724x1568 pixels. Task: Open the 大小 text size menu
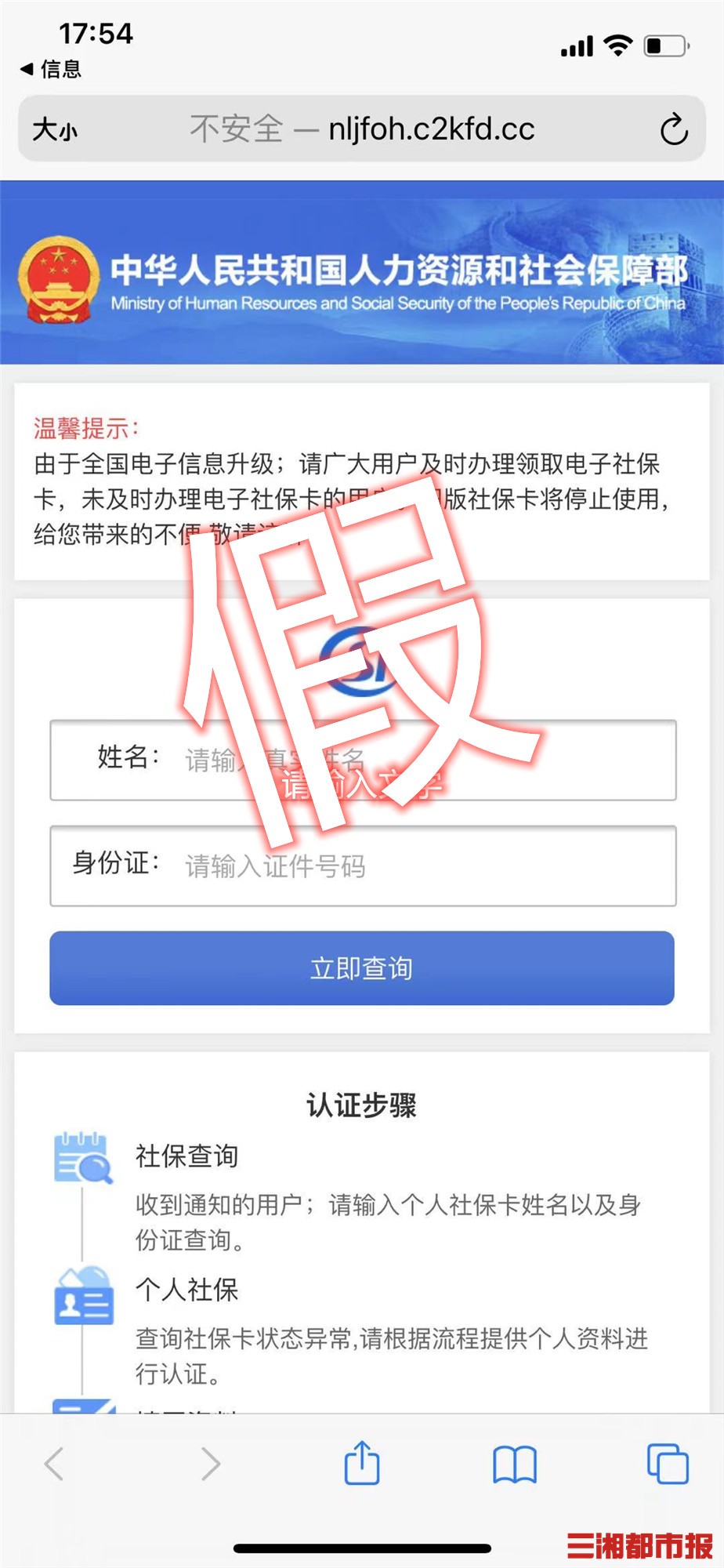pos(55,129)
